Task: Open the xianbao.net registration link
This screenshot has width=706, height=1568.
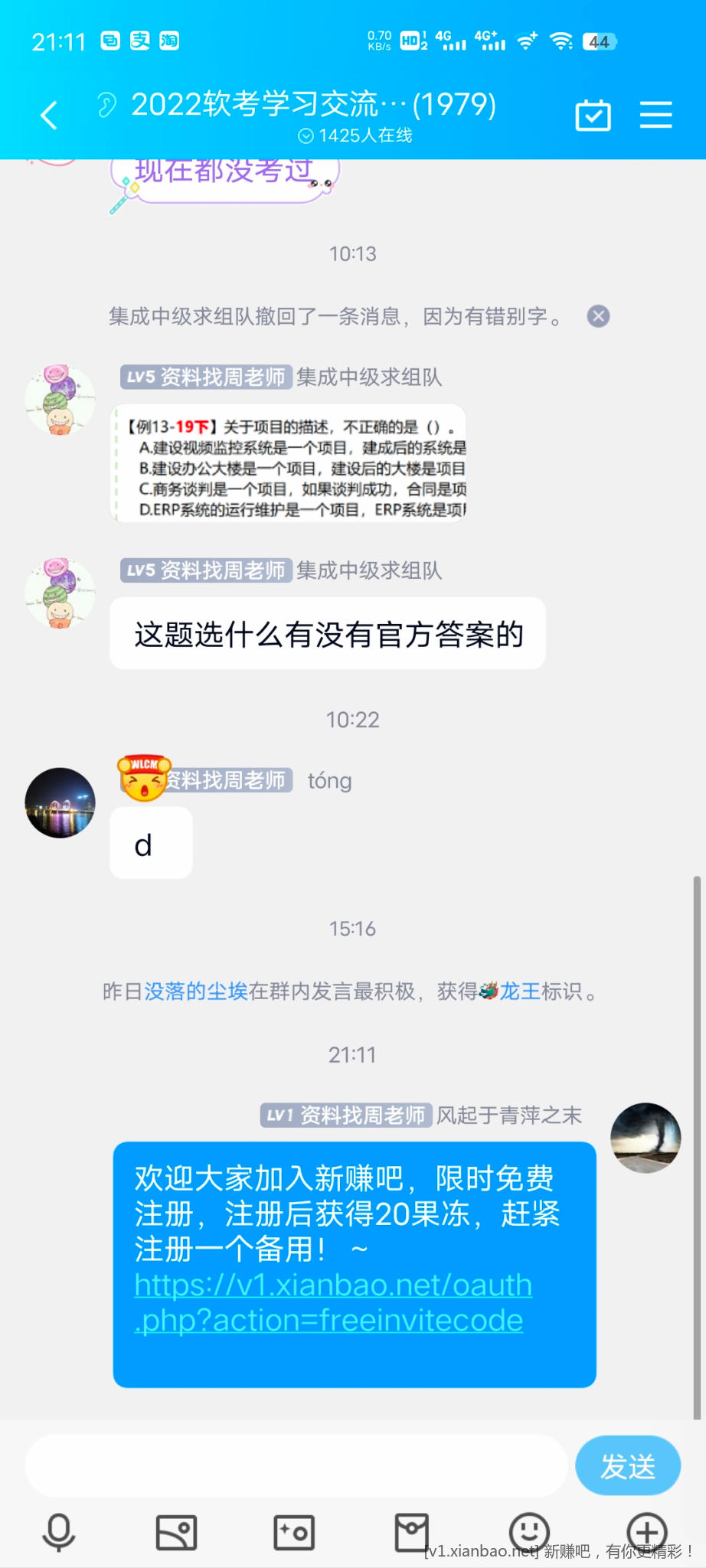Action: pos(332,1302)
